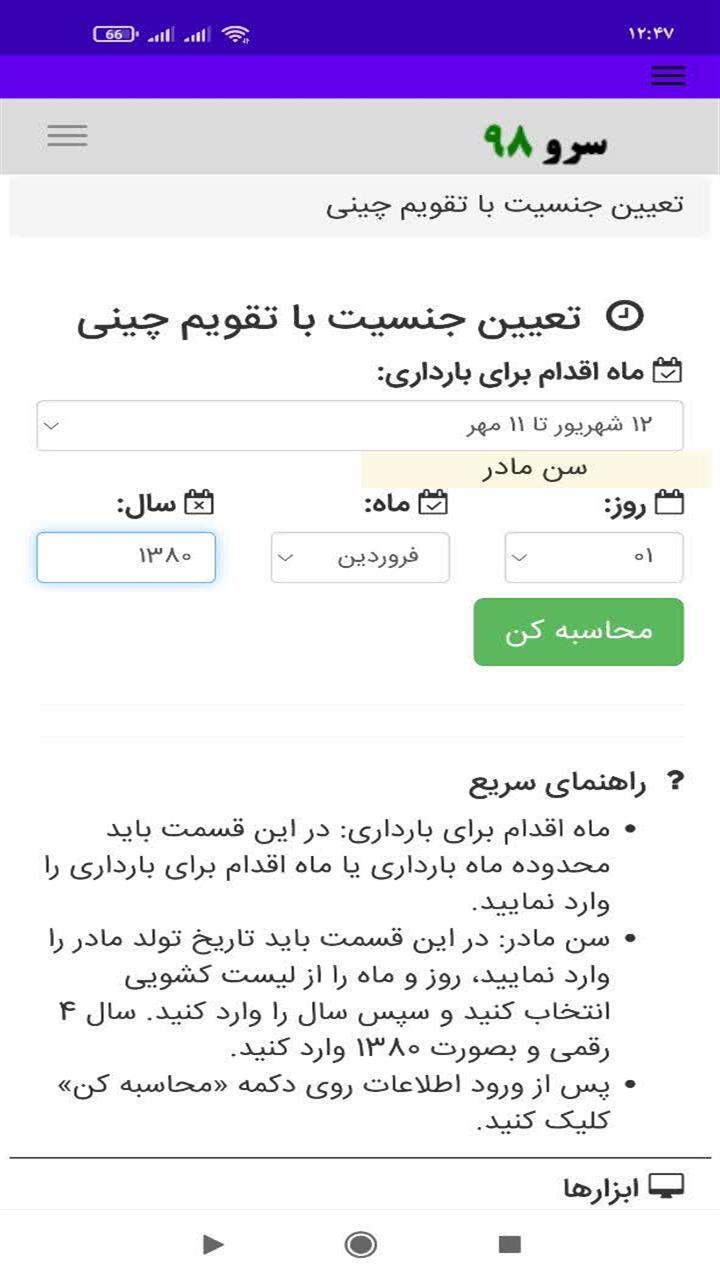Viewport: 720px width, 1280px height.
Task: Click the year input showing ۱۳۸۰
Action: 126,557
